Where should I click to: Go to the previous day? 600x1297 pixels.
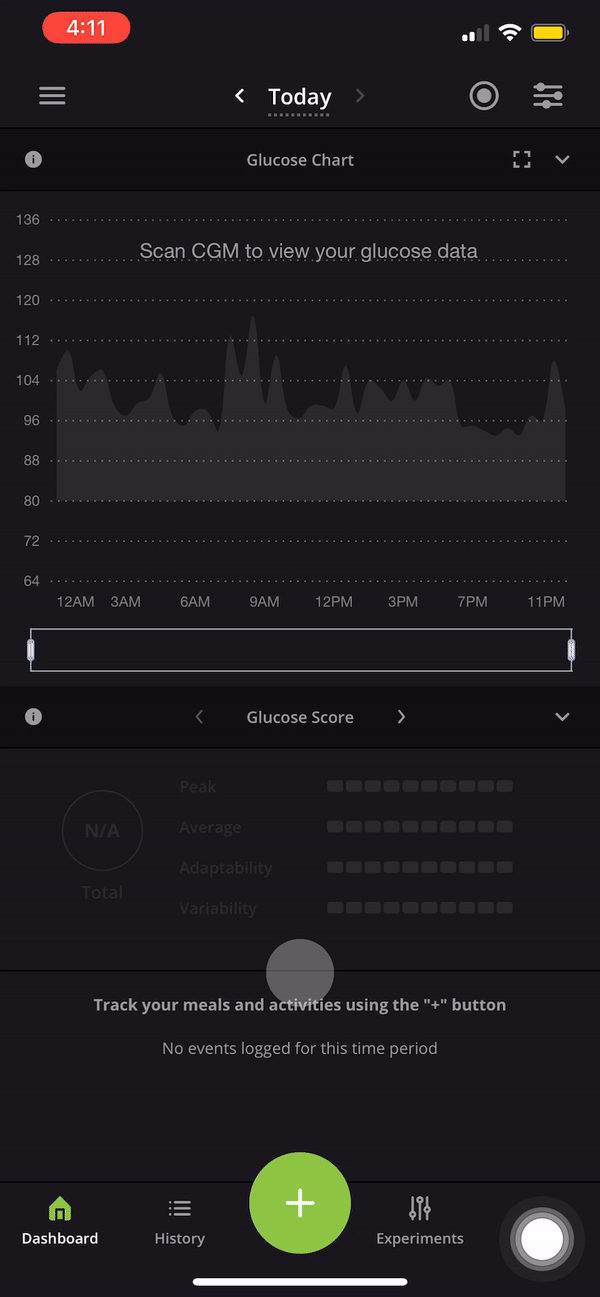click(239, 96)
